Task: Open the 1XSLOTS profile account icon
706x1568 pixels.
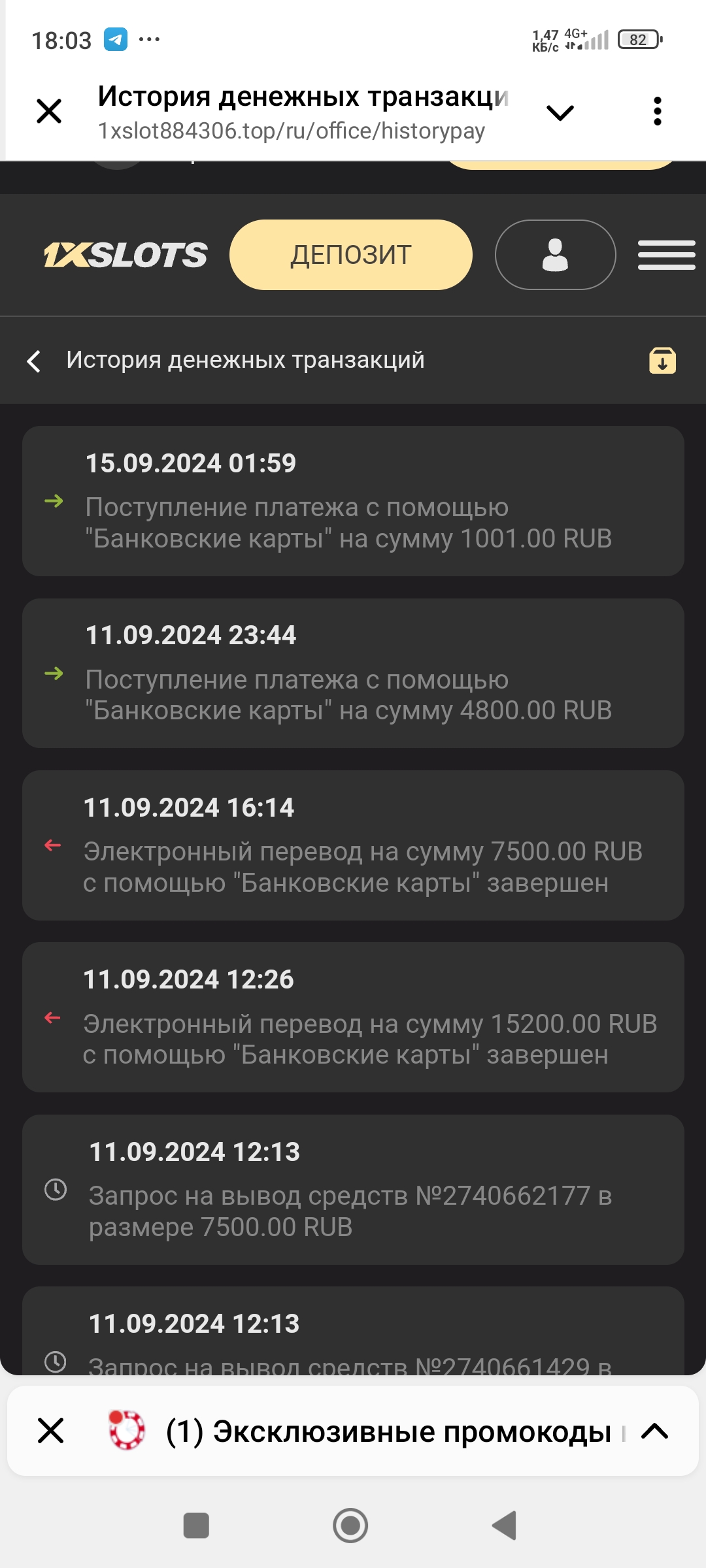Action: pyautogui.click(x=555, y=254)
